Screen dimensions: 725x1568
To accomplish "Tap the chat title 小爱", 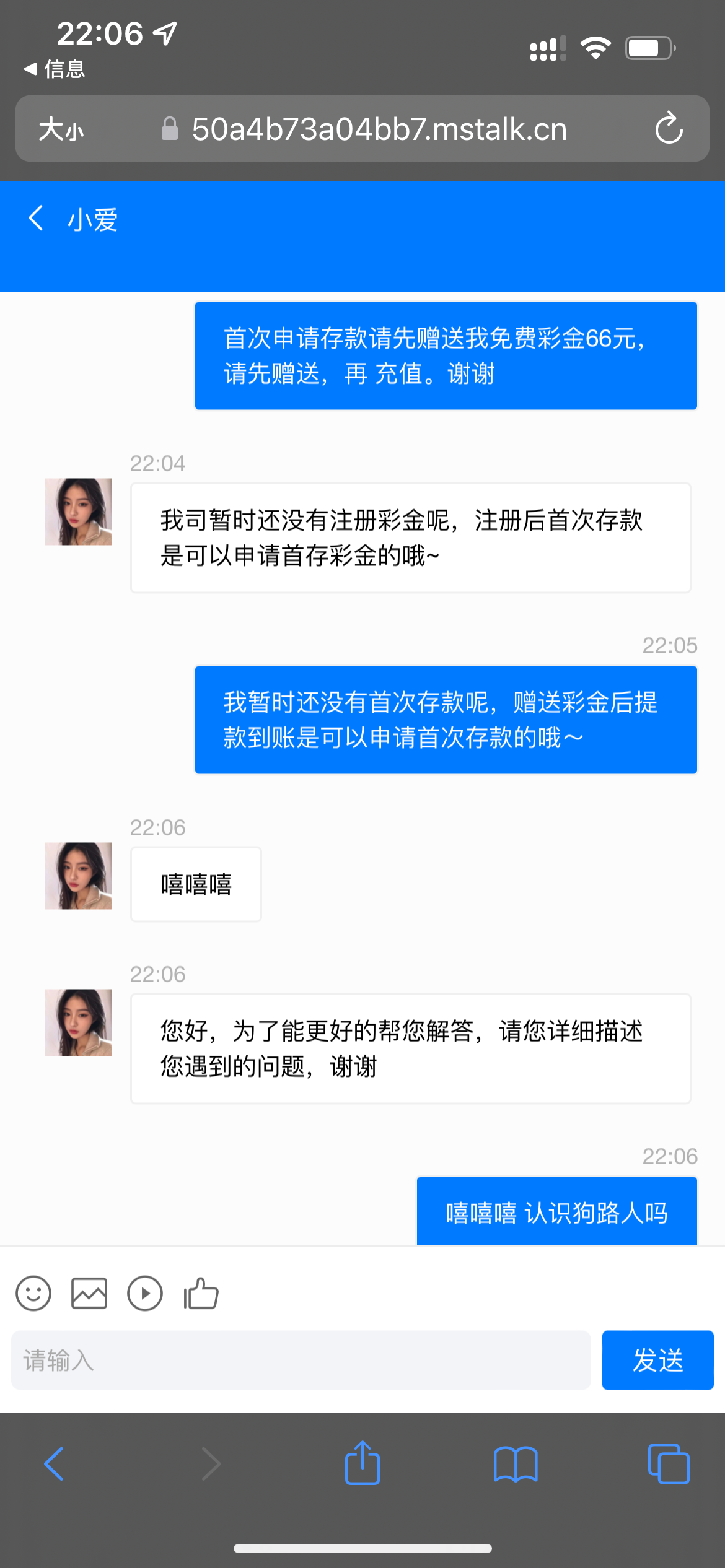I will (92, 218).
